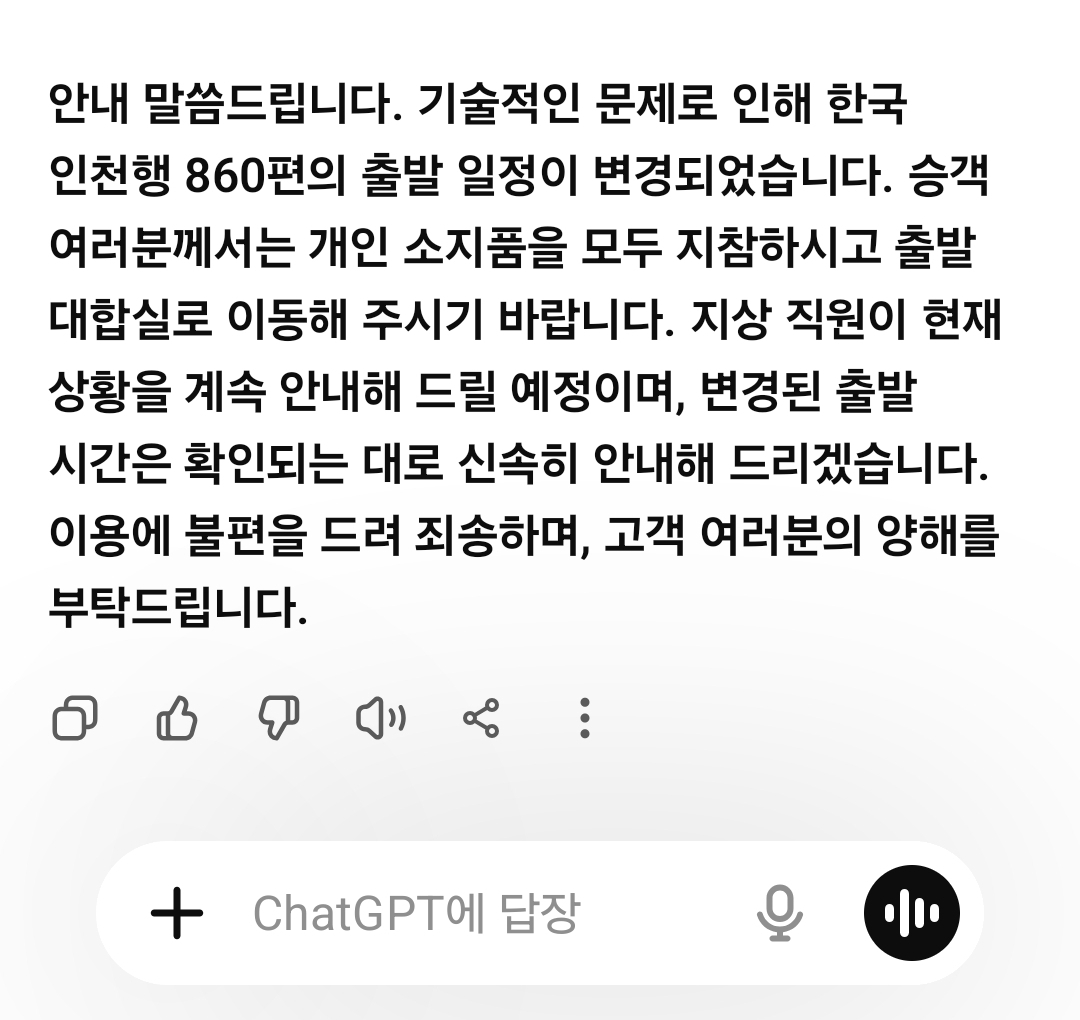Tap the plus icon to add attachment
1080x1020 pixels.
tap(176, 913)
